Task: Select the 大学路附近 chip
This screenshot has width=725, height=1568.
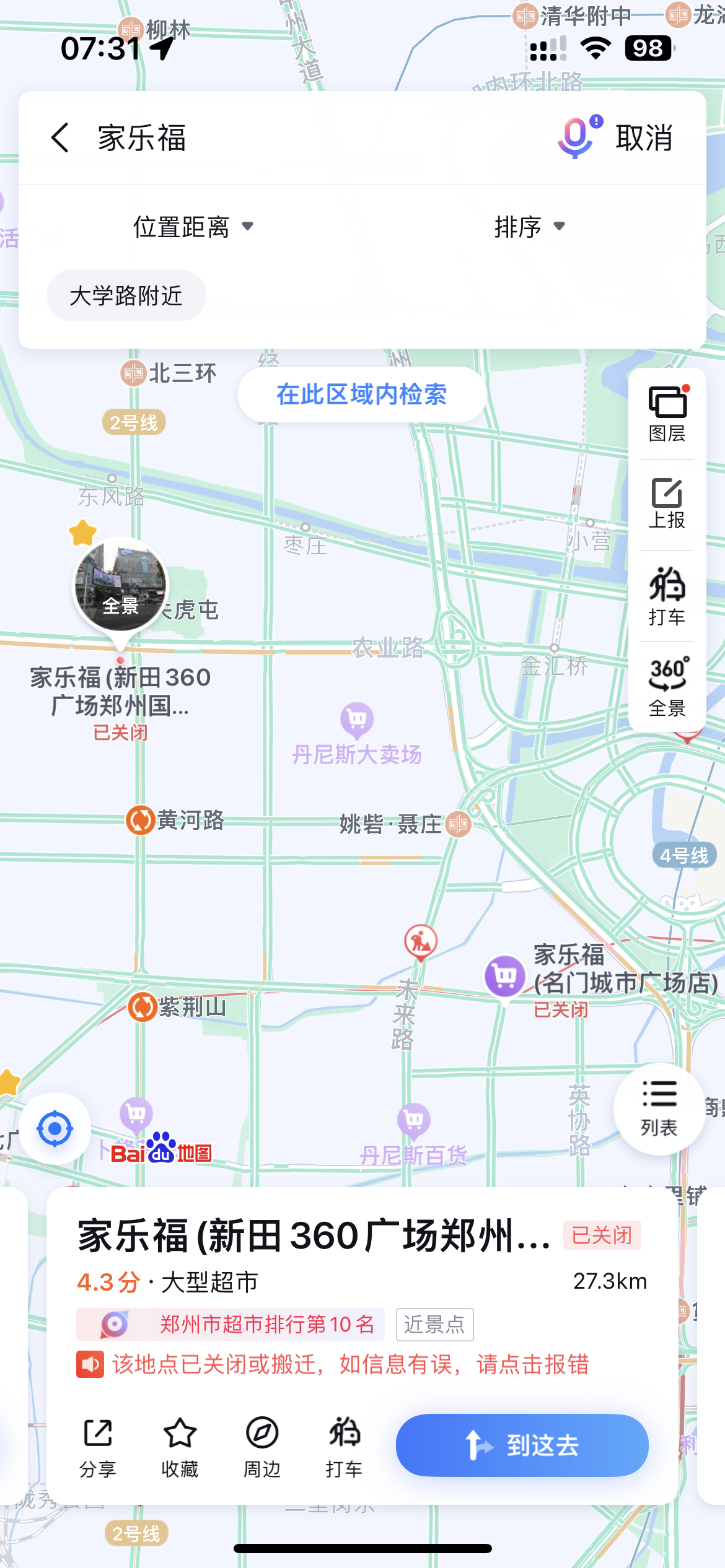Action: [126, 295]
